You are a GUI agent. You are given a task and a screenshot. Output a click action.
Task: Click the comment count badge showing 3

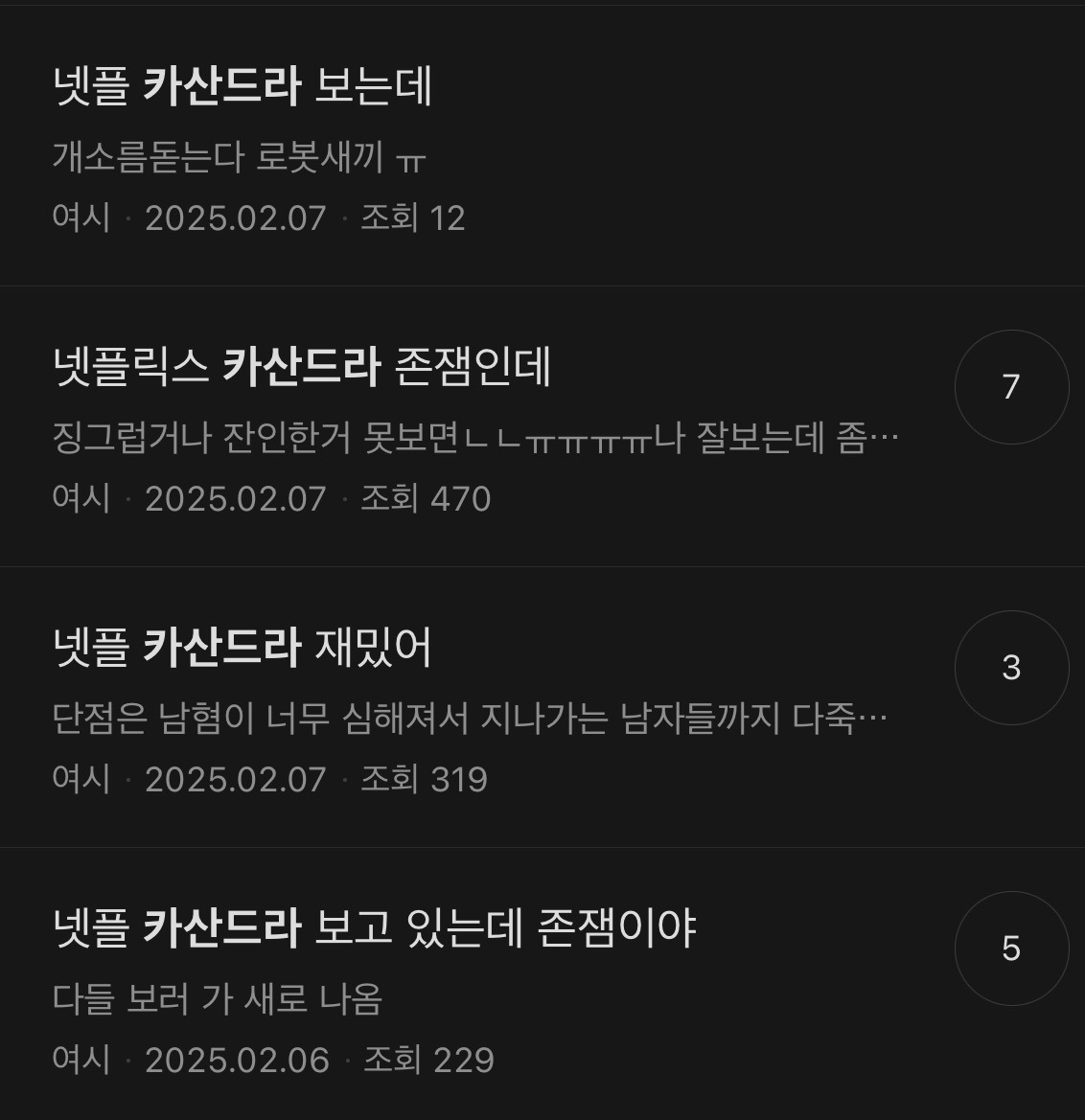point(1011,668)
